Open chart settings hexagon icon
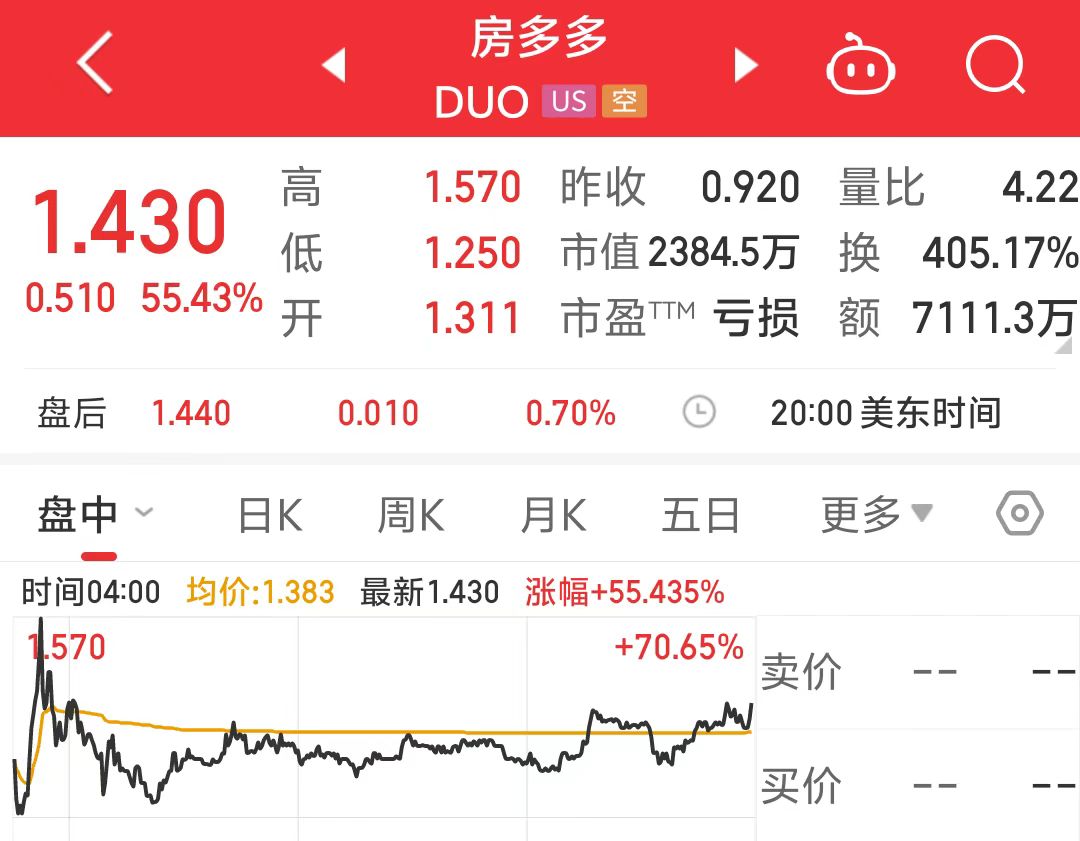This screenshot has width=1080, height=841. point(1020,515)
